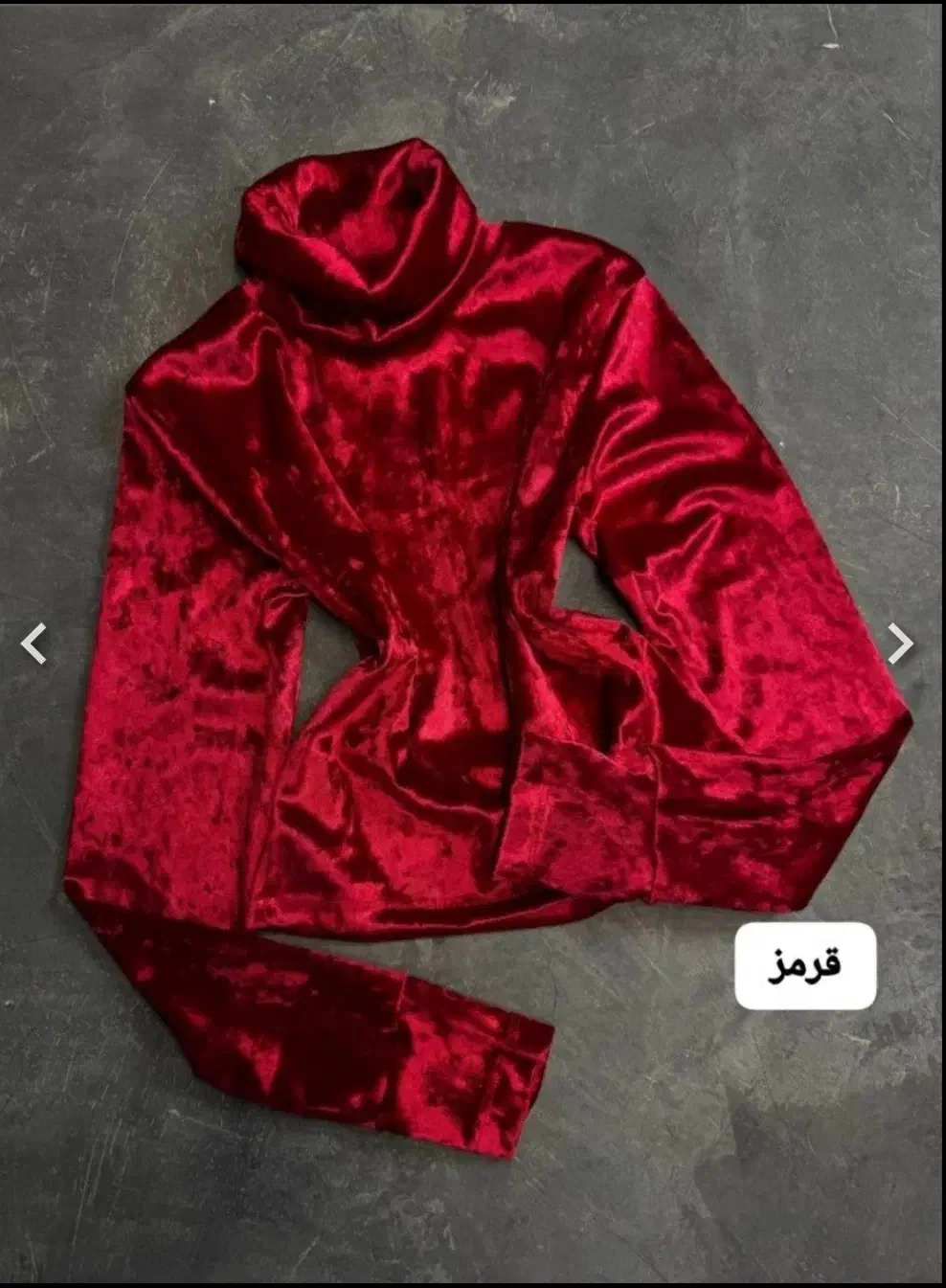This screenshot has width=946, height=1288.
Task: Show the next product image
Action: point(899,644)
